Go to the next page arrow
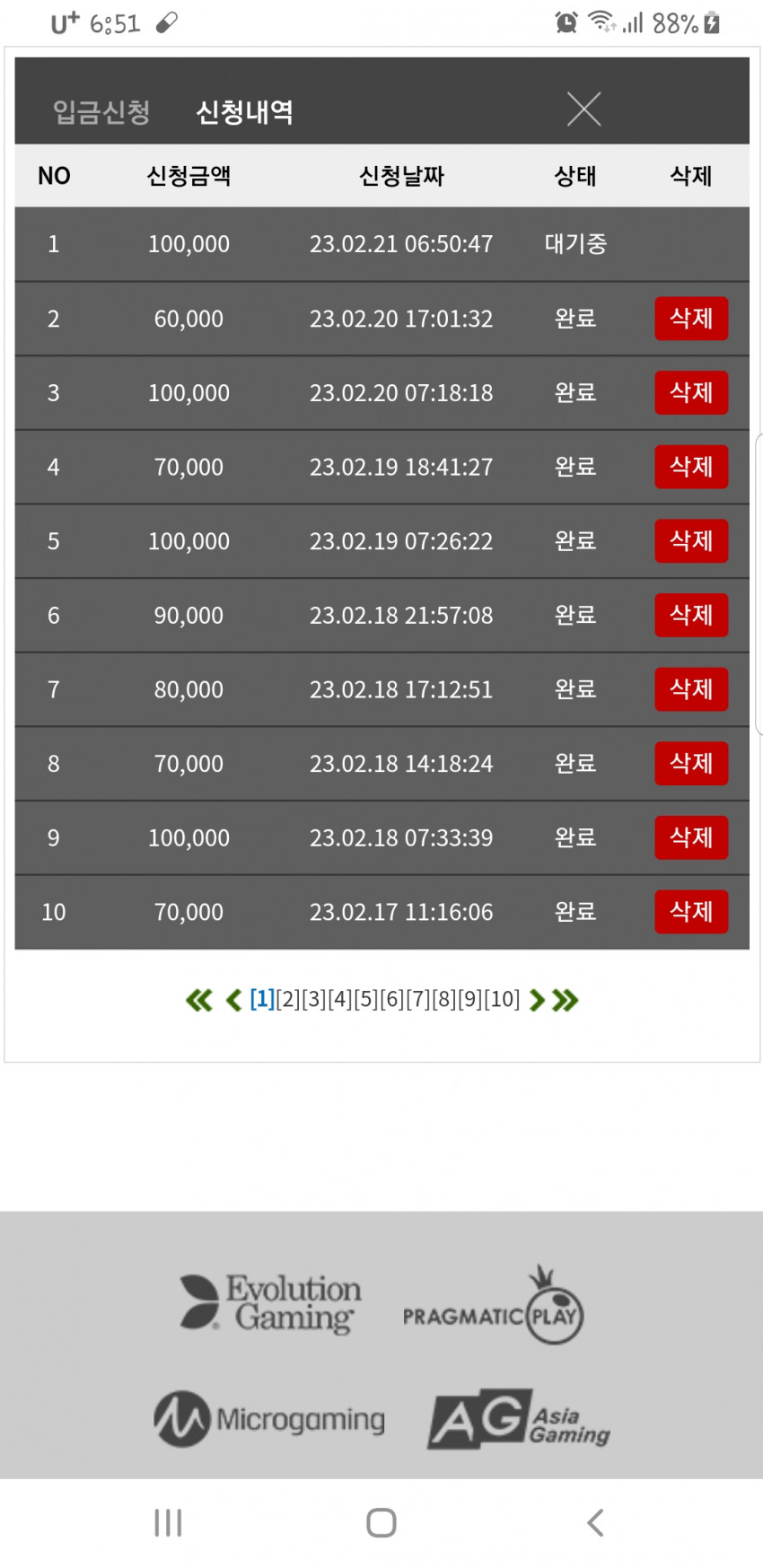The width and height of the screenshot is (763, 1568). point(537,1000)
